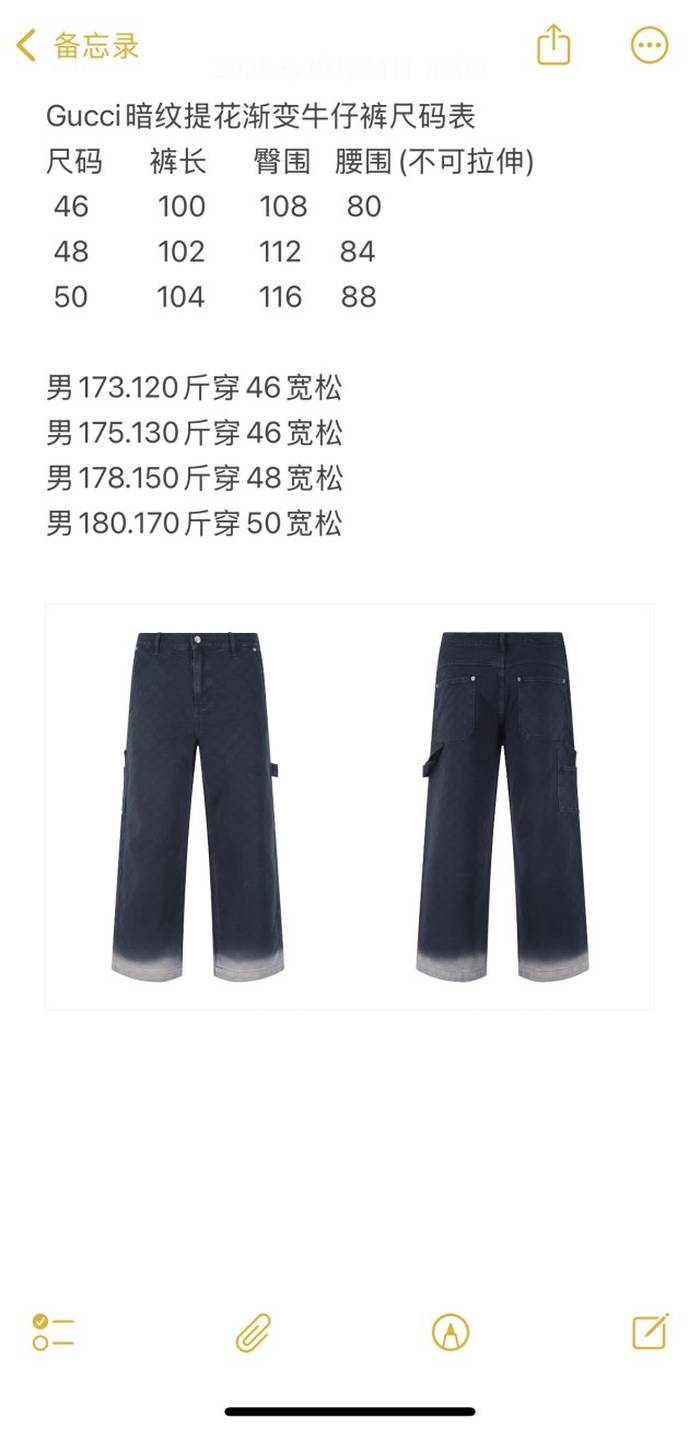
Task: Go back to the 备忘录 notes list
Action: coord(76,46)
